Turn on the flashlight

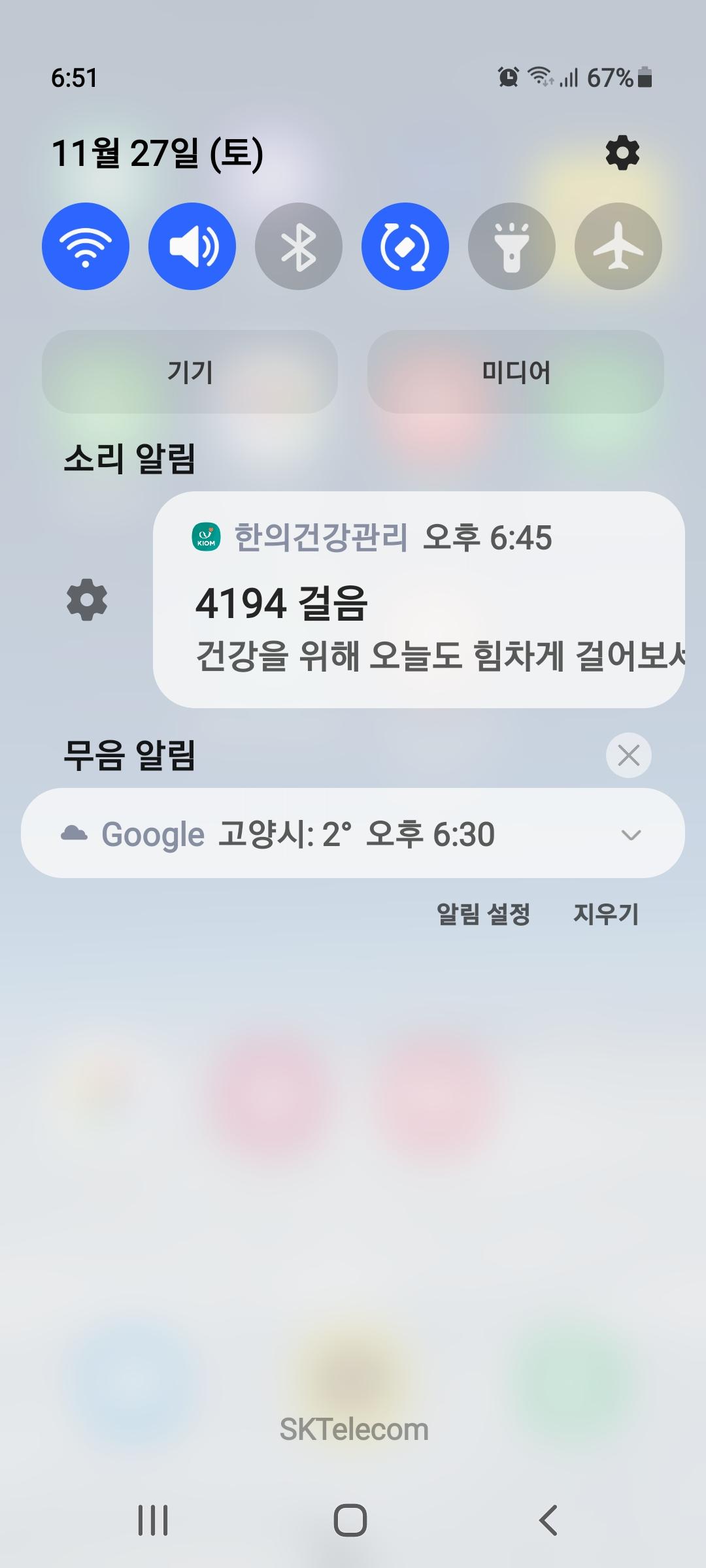tap(512, 246)
